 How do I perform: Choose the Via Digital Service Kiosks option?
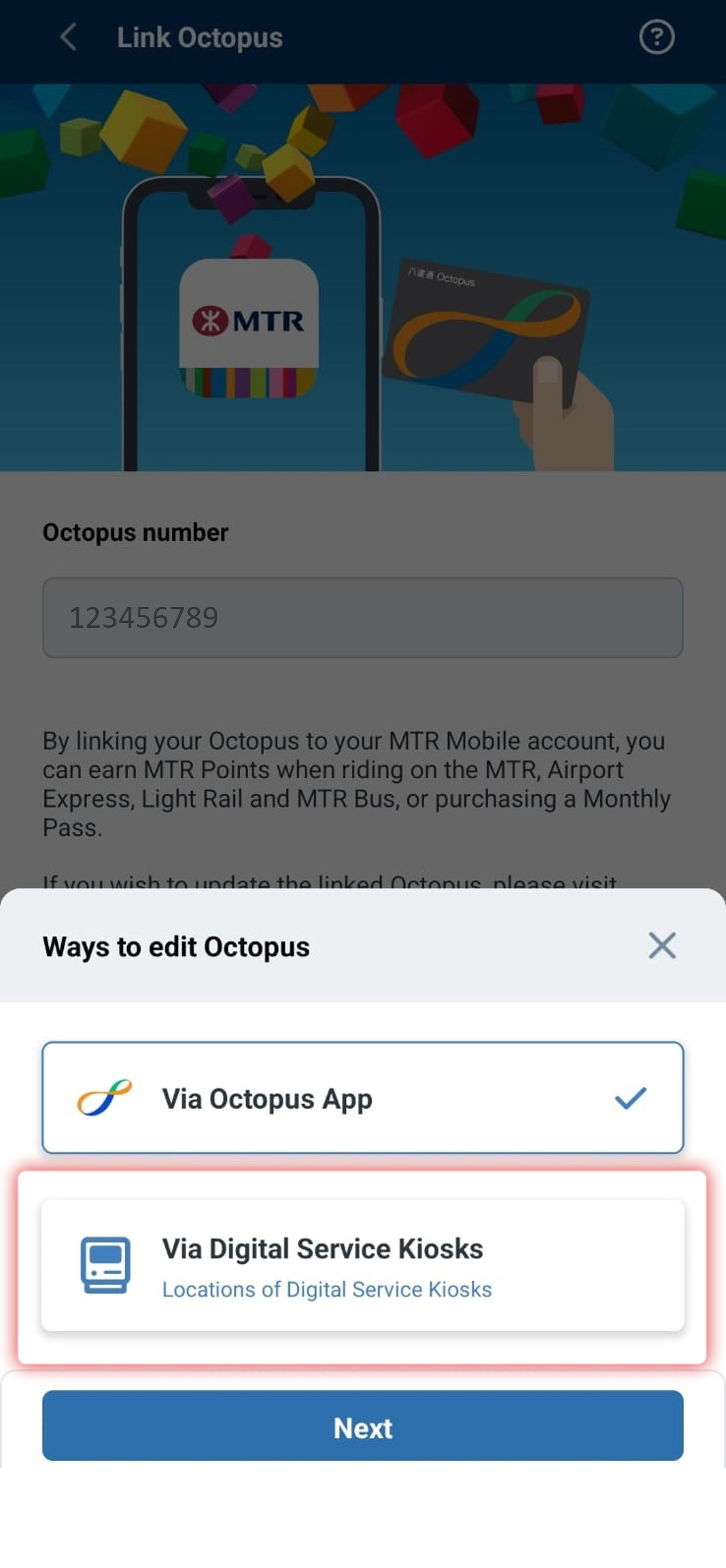362,1249
